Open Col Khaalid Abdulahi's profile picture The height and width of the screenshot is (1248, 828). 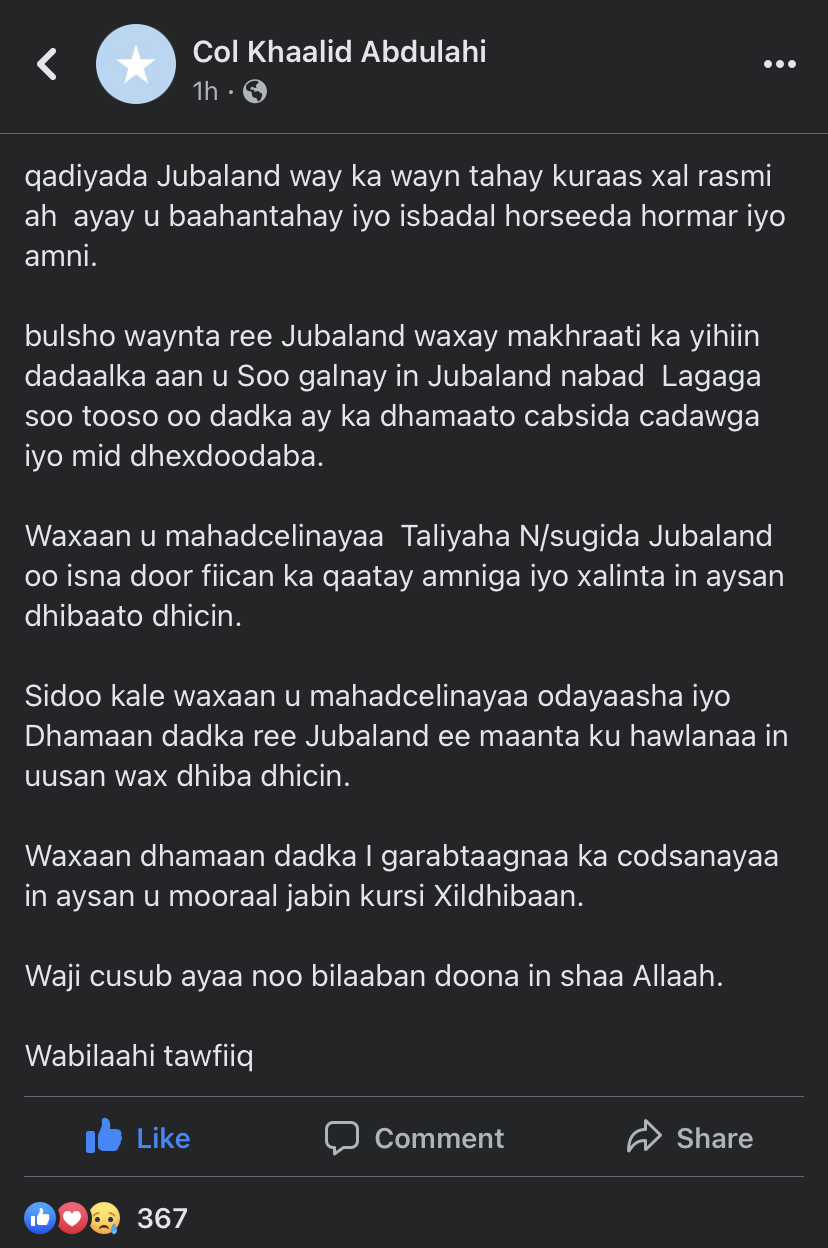pyautogui.click(x=136, y=66)
